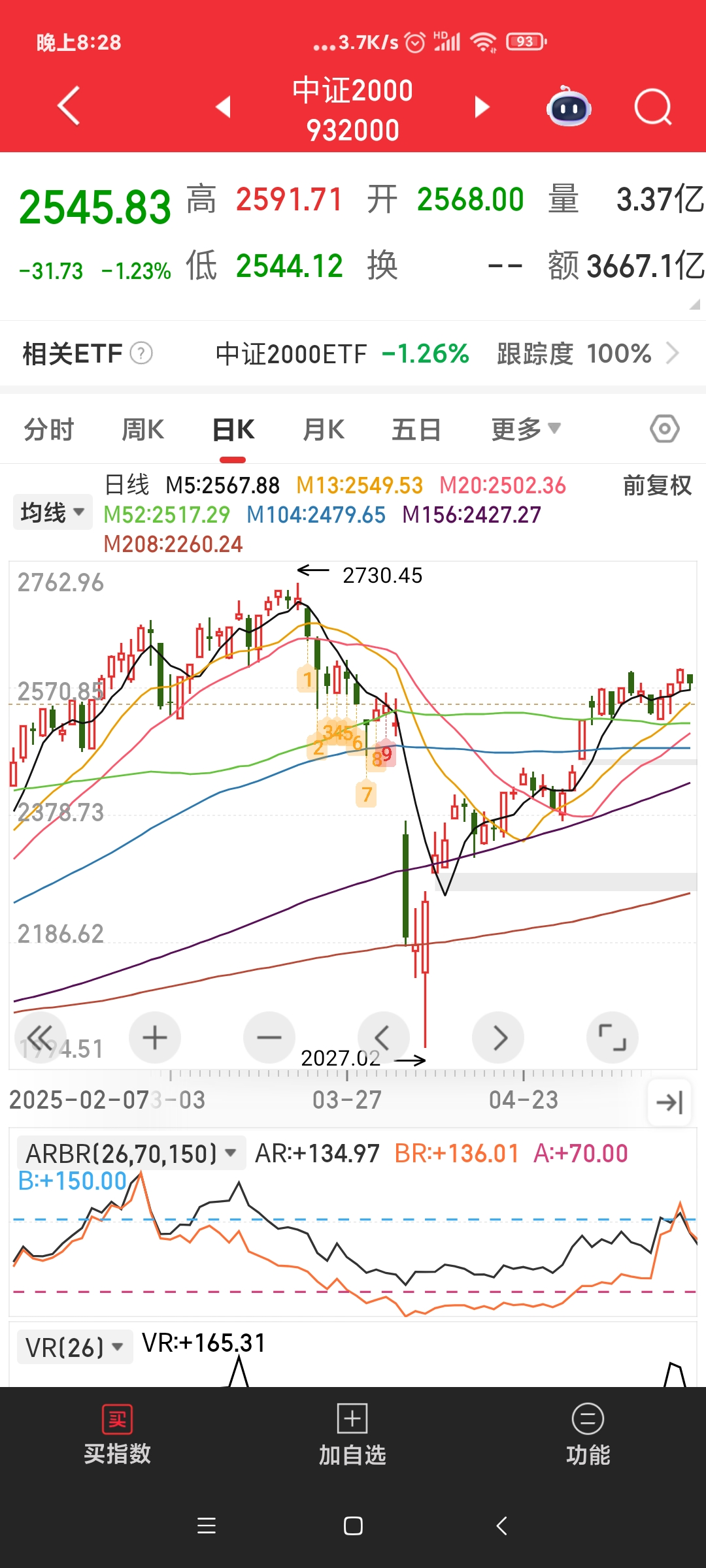Viewport: 706px width, 1568px height.
Task: Switch to the next index
Action: pos(482,106)
